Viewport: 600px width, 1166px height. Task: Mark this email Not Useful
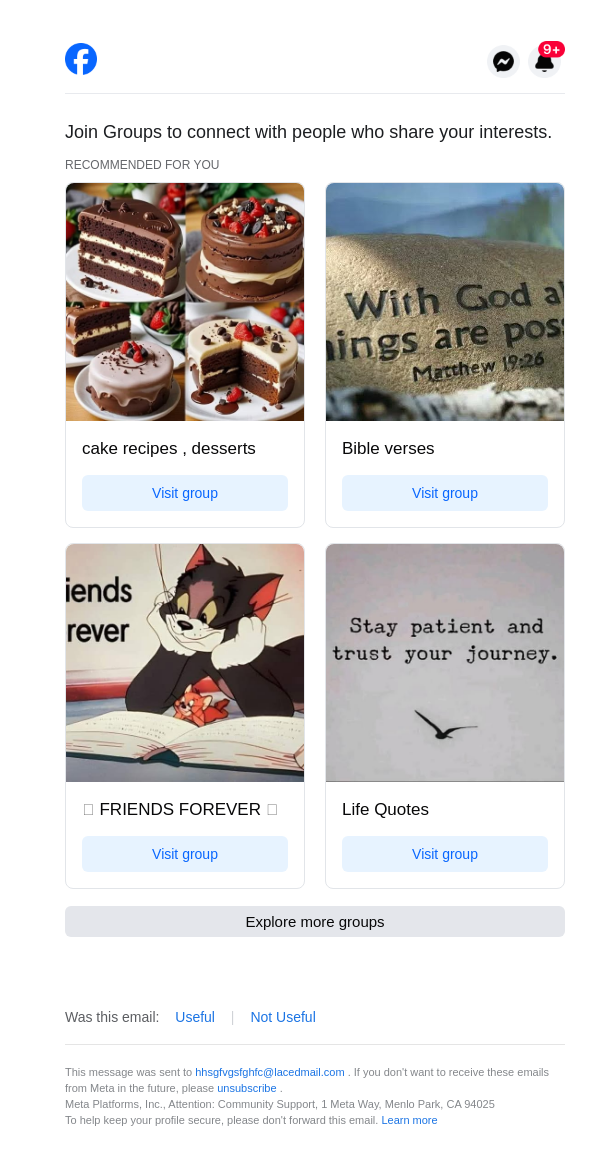(x=283, y=1017)
